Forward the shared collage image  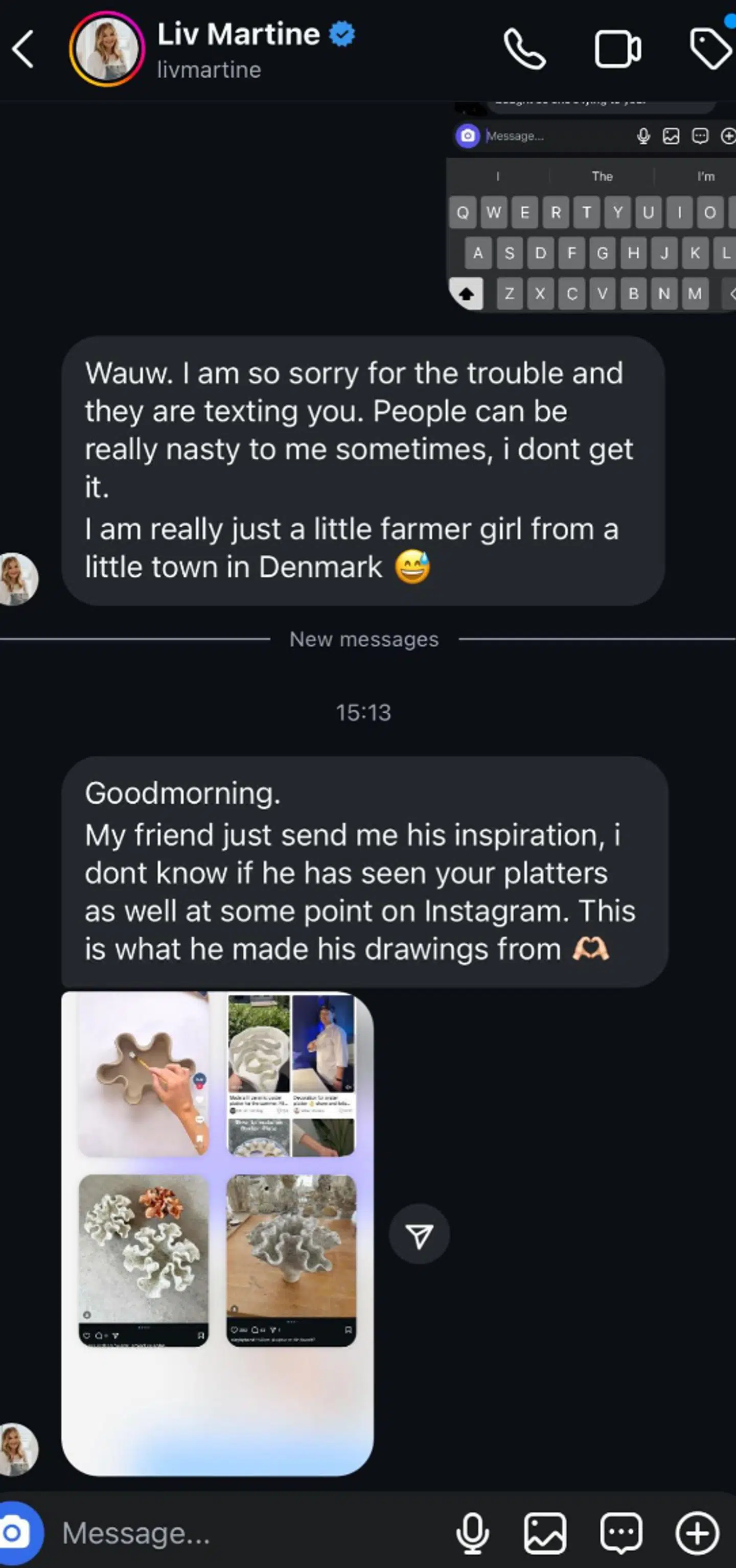[419, 1235]
